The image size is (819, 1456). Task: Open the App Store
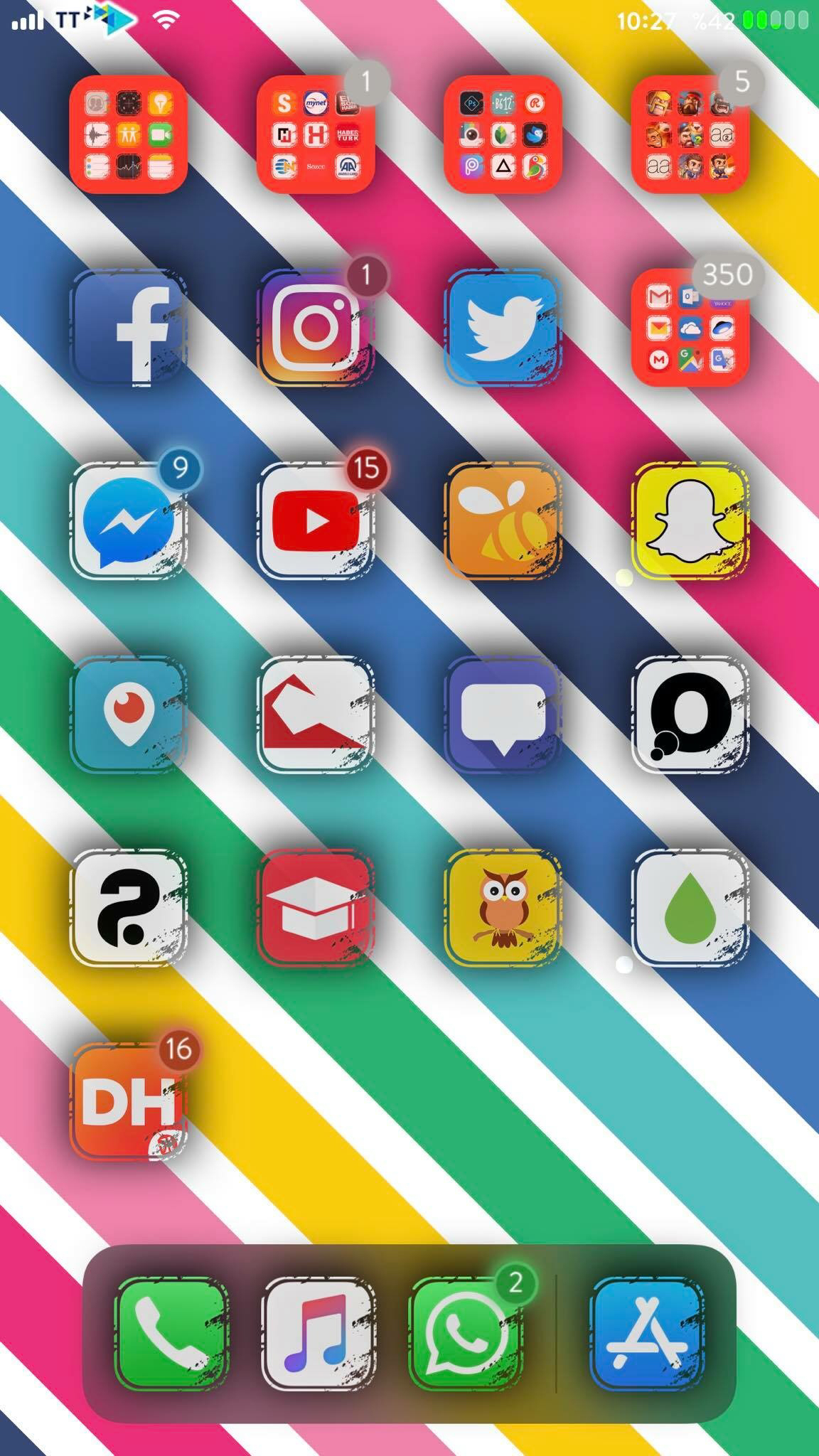click(648, 1333)
